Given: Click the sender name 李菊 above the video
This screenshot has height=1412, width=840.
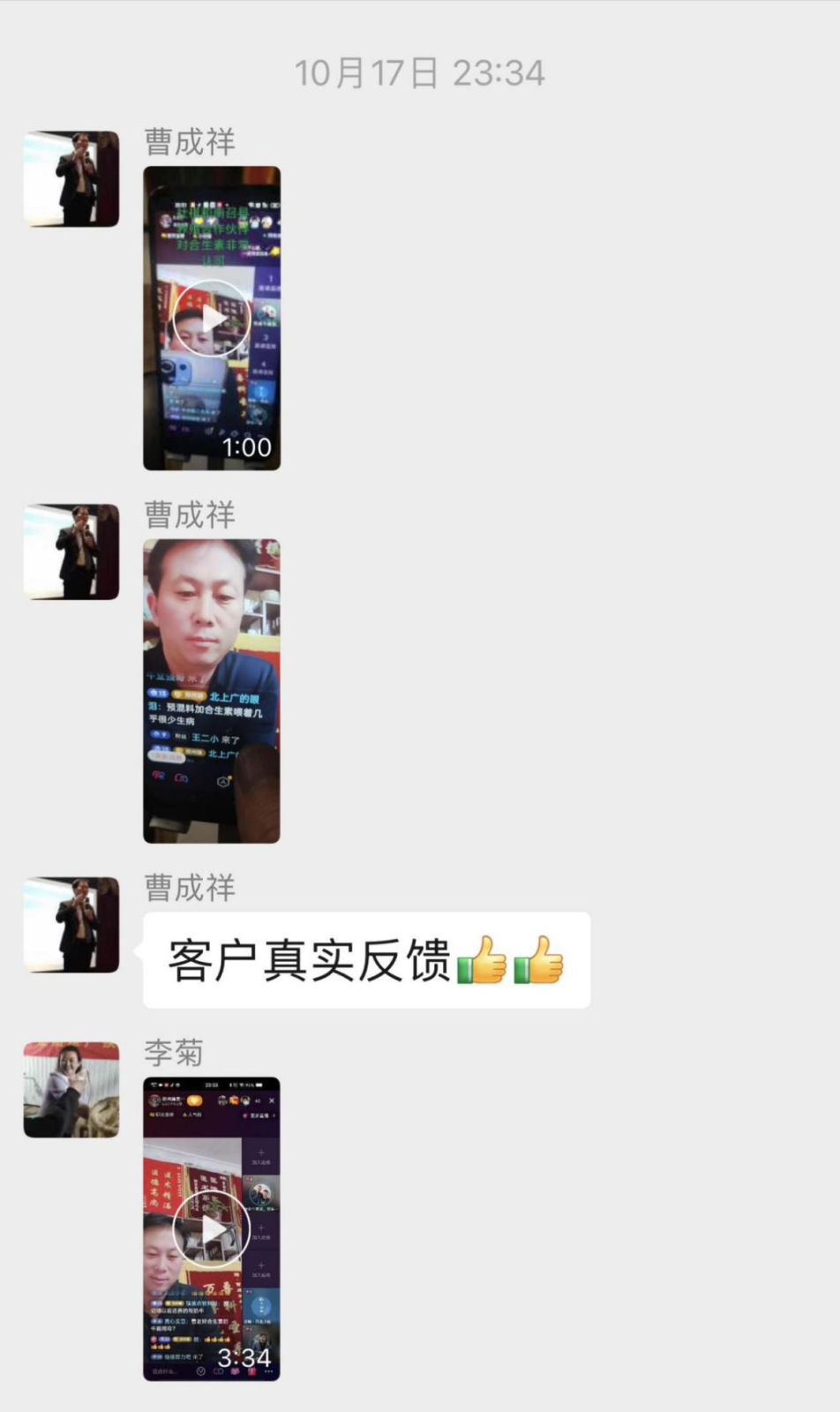Looking at the screenshot, I should pyautogui.click(x=173, y=1052).
